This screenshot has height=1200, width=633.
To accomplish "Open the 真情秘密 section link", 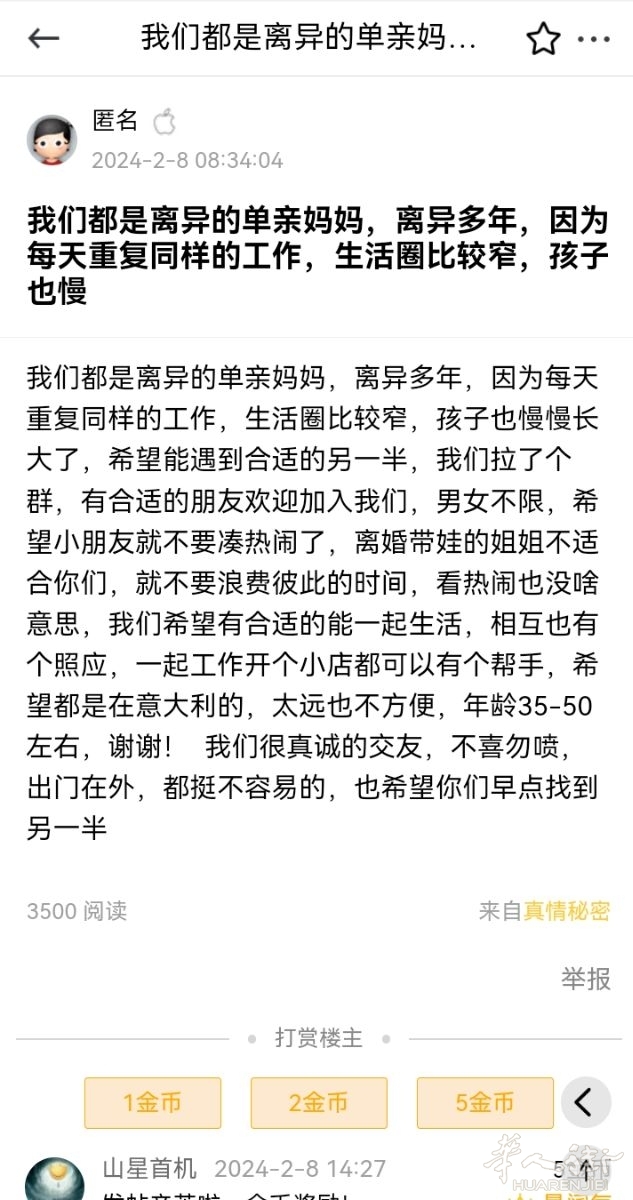I will 567,911.
